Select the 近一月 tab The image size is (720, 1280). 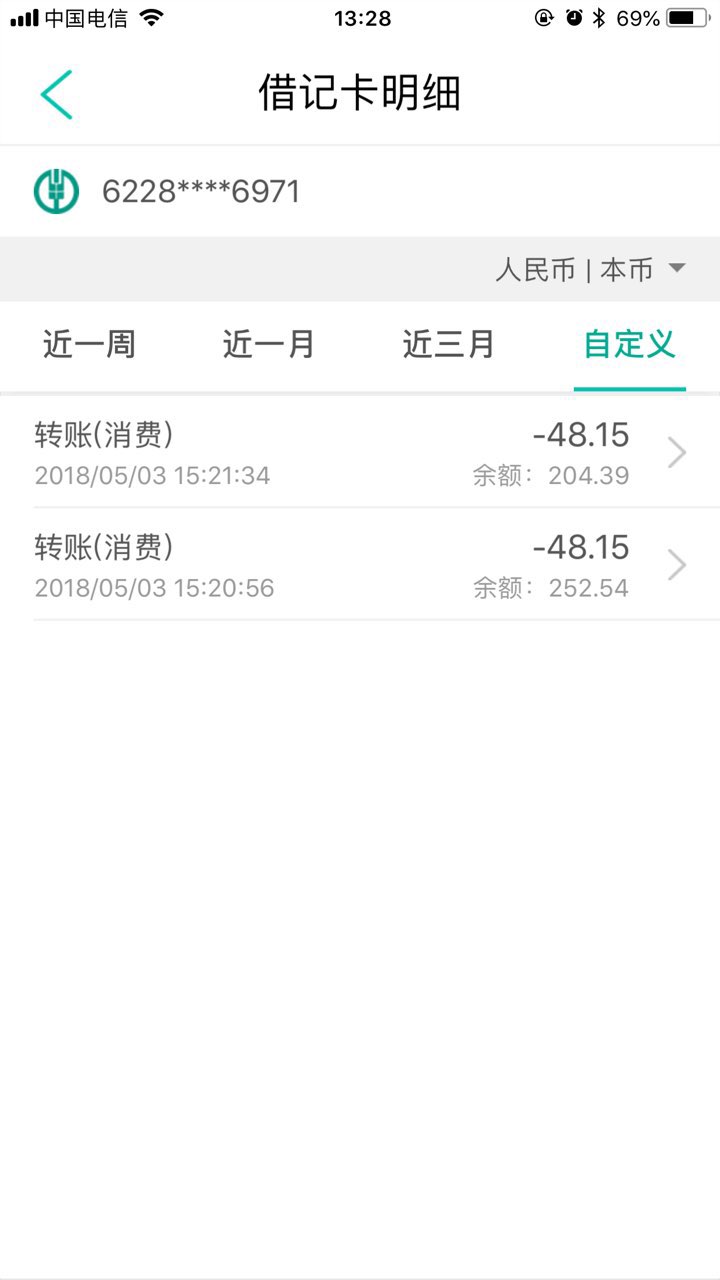[268, 345]
